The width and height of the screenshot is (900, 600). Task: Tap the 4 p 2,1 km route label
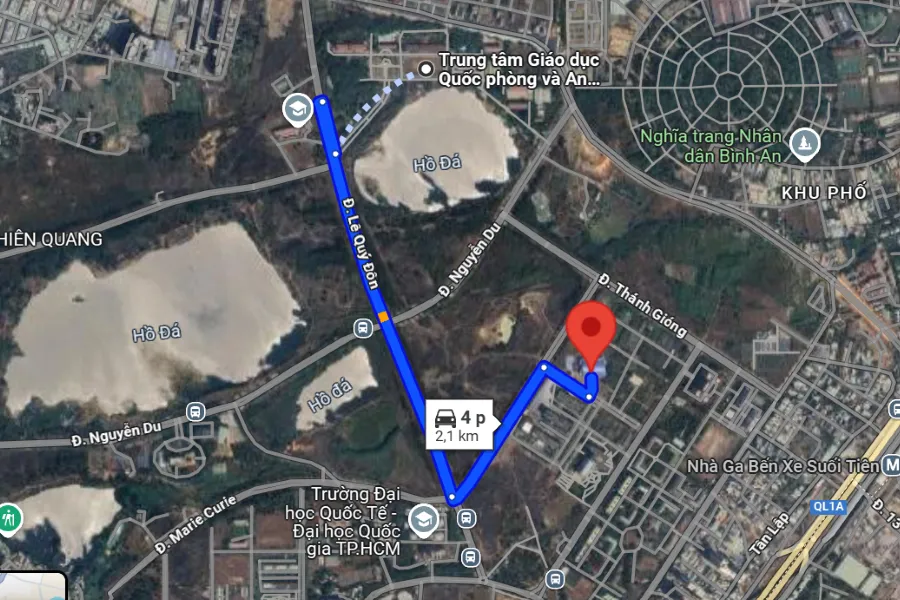(458, 424)
